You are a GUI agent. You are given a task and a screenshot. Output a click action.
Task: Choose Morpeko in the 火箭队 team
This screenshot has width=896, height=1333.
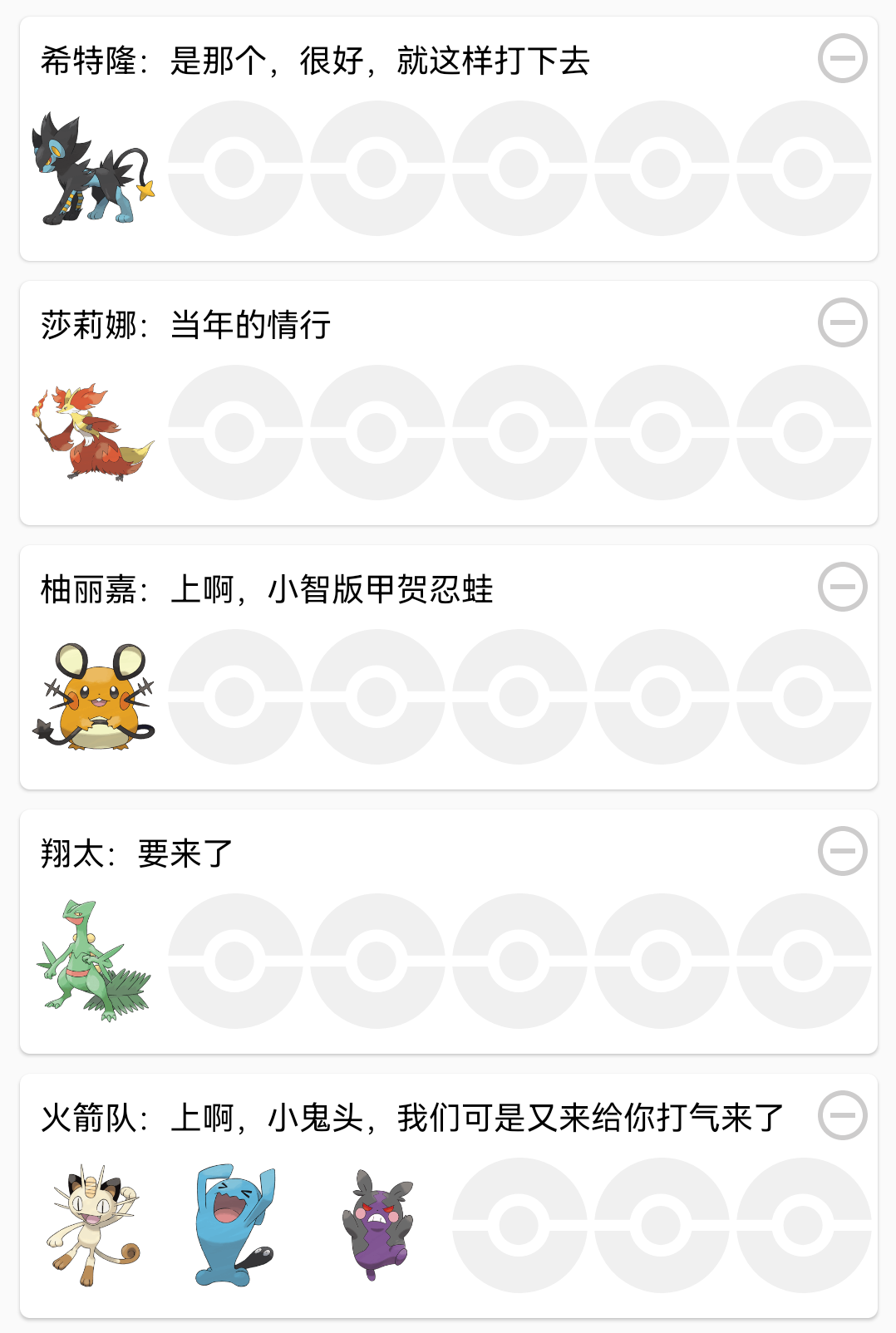(377, 1226)
